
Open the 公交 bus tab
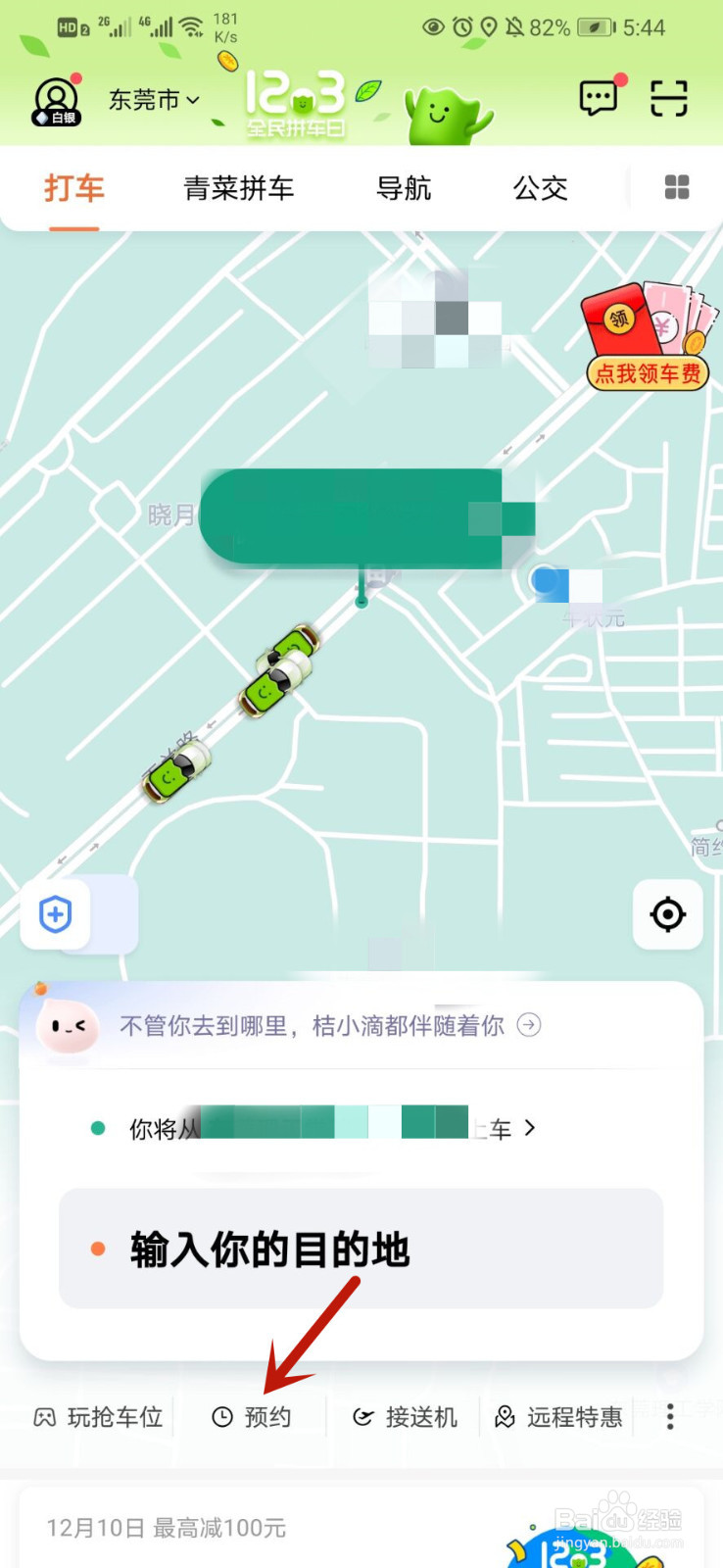pos(539,188)
